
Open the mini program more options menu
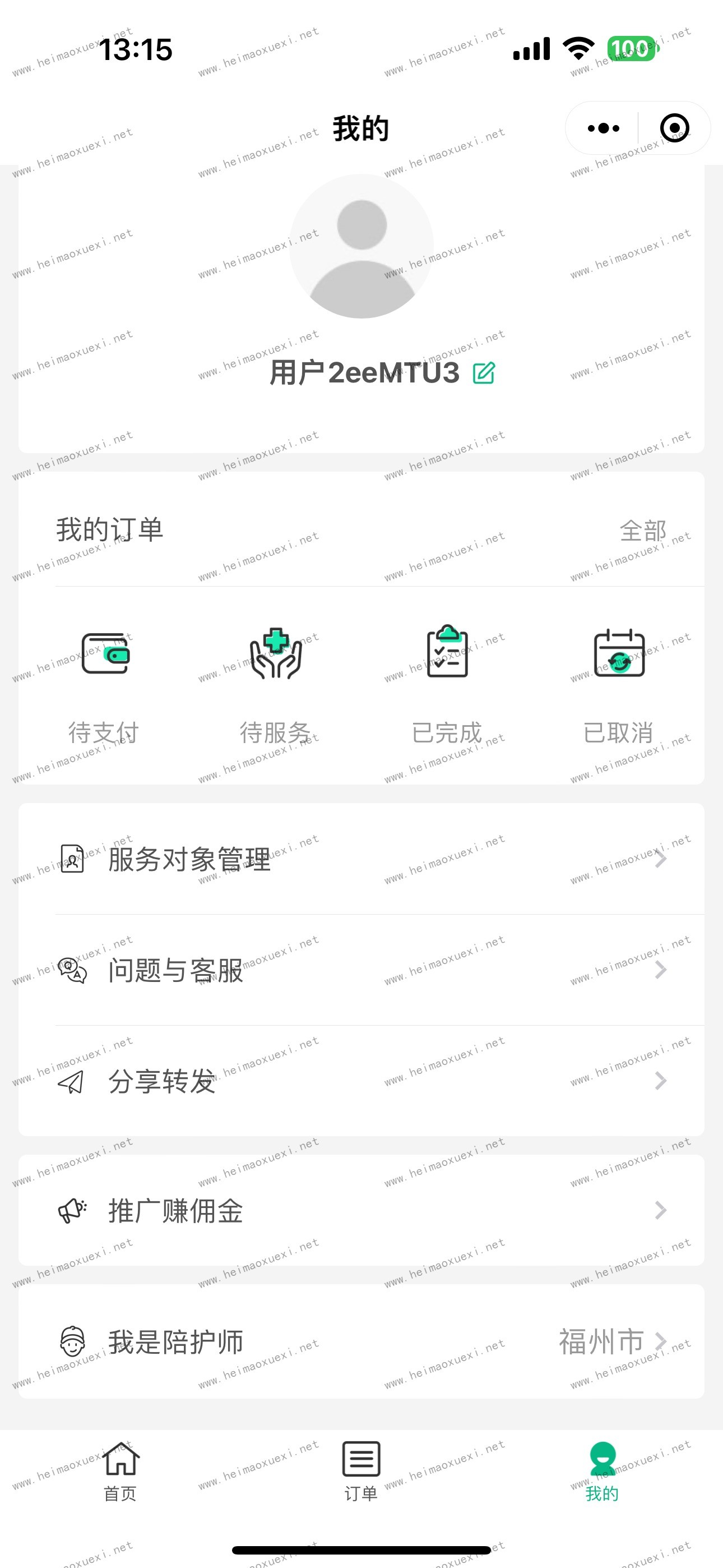pyautogui.click(x=602, y=128)
